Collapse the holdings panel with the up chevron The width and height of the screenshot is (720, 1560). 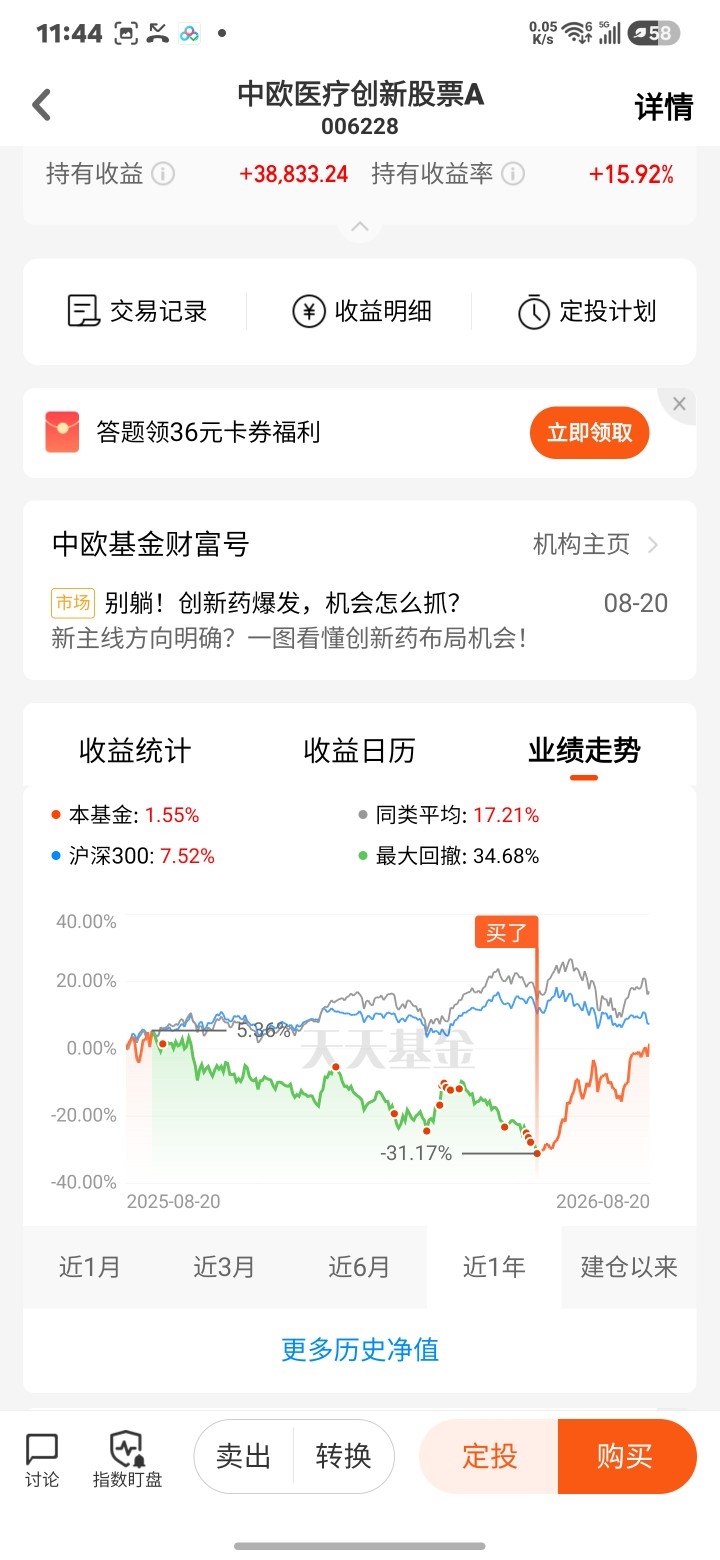(x=360, y=227)
